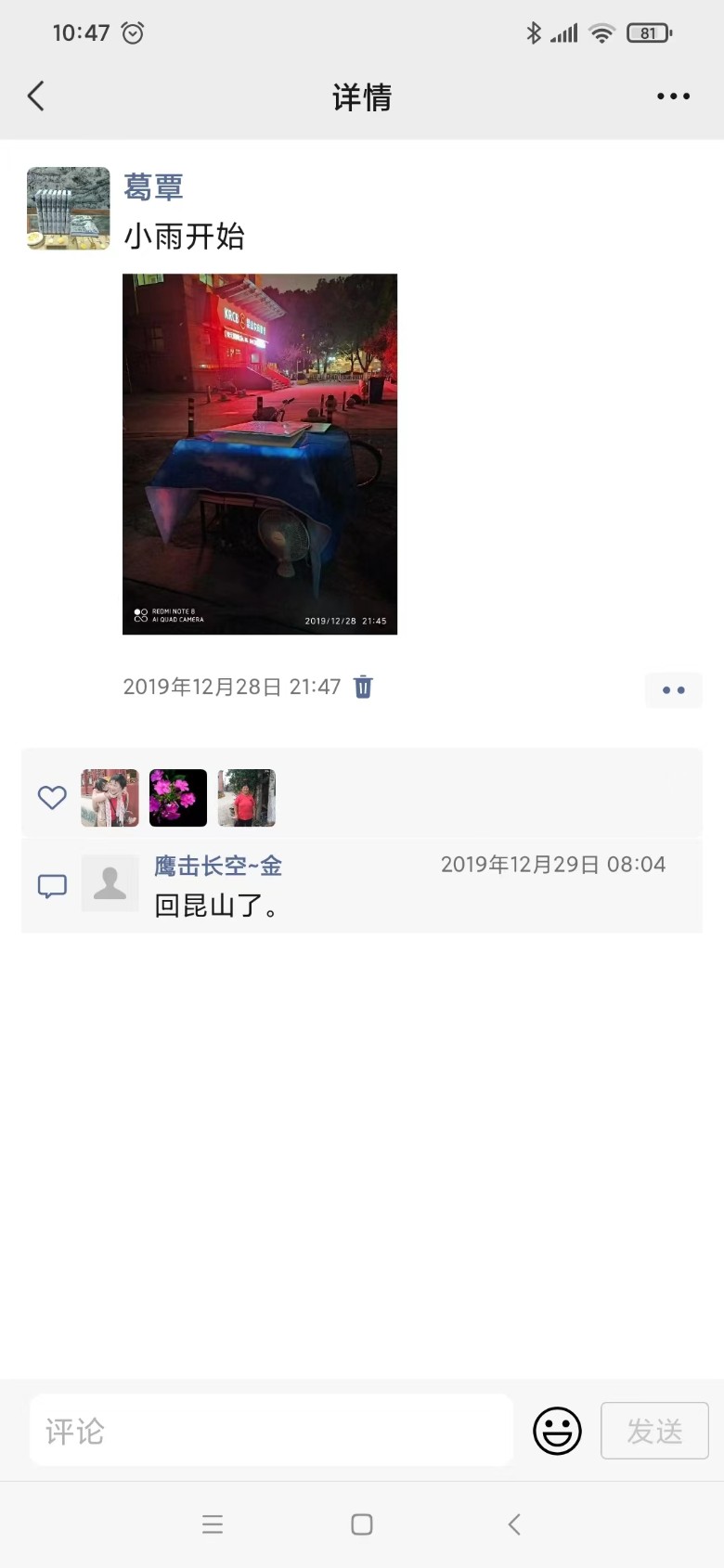
Task: Tap the 发送 button
Action: tap(654, 1431)
